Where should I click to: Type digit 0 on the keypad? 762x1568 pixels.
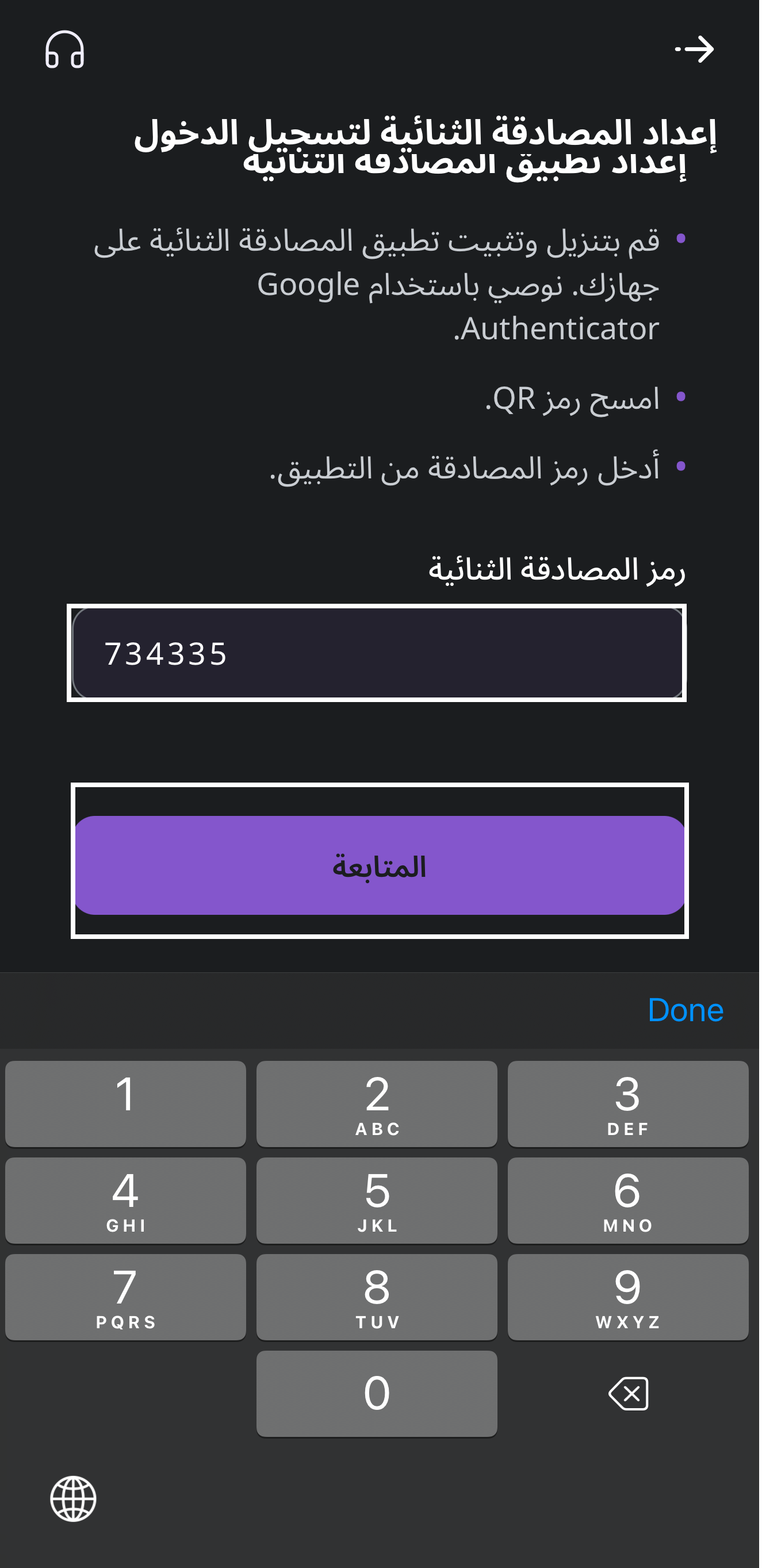pos(377,1394)
